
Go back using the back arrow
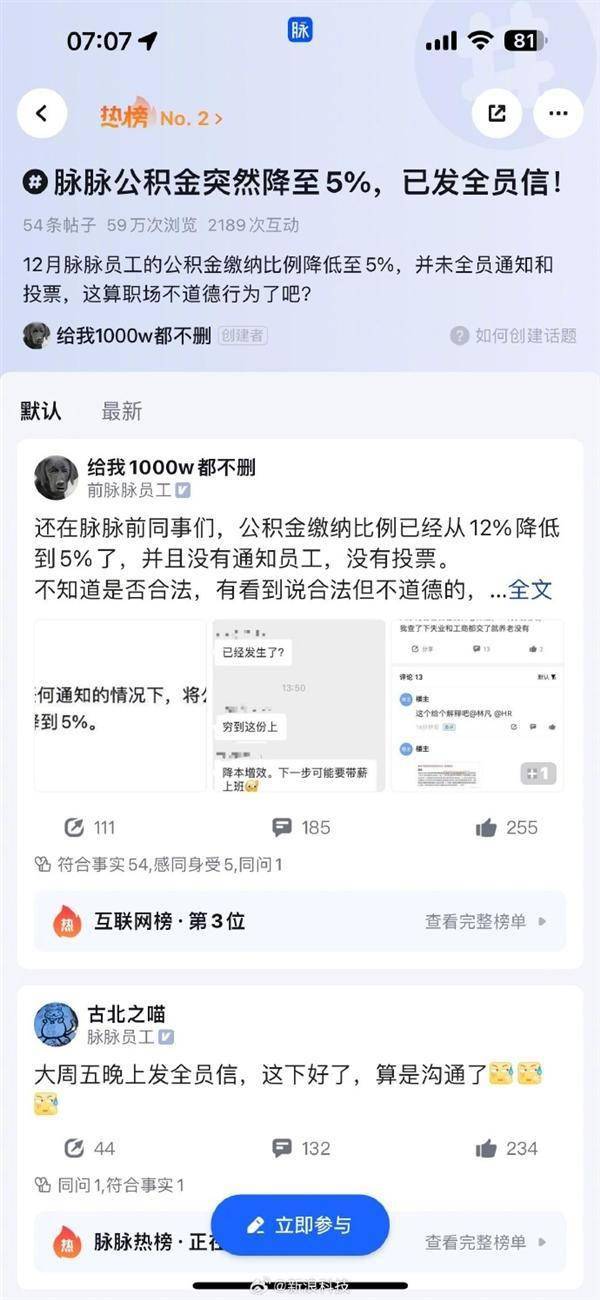[42, 114]
